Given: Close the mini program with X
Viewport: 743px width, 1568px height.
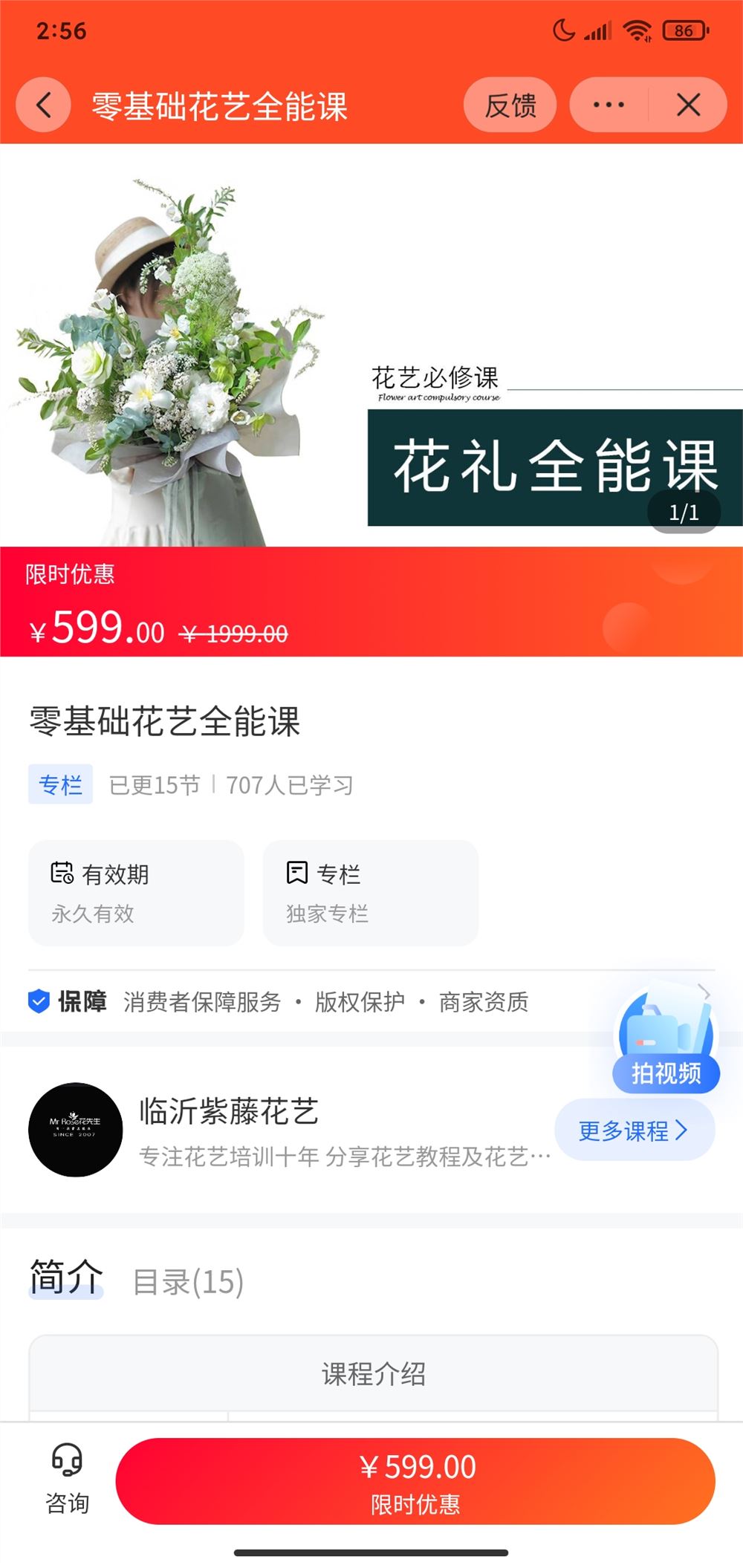Looking at the screenshot, I should pyautogui.click(x=688, y=105).
